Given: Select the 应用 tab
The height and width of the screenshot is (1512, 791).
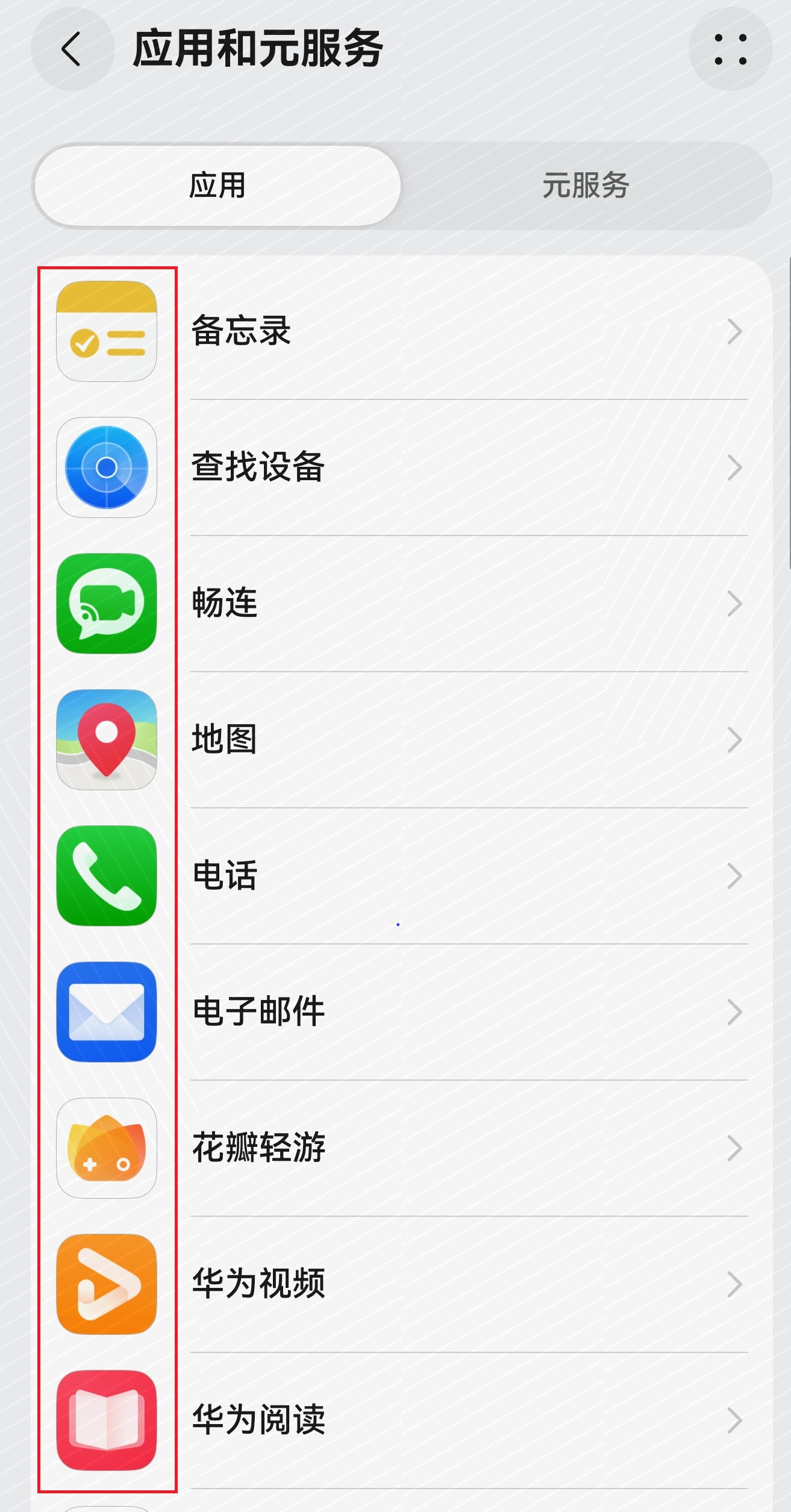Looking at the screenshot, I should click(x=217, y=186).
